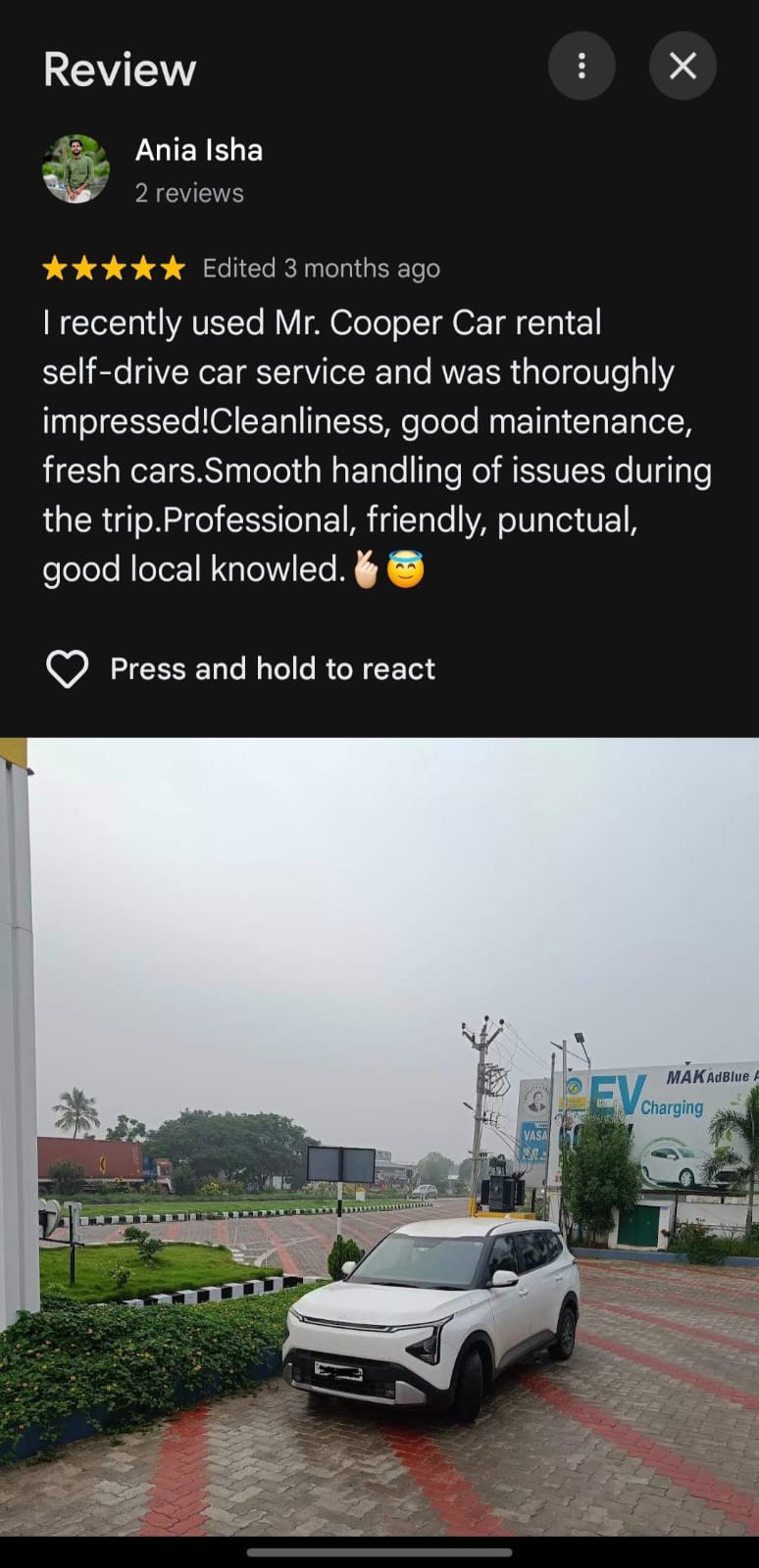
Task: Tap the second star icon
Action: pyautogui.click(x=84, y=267)
